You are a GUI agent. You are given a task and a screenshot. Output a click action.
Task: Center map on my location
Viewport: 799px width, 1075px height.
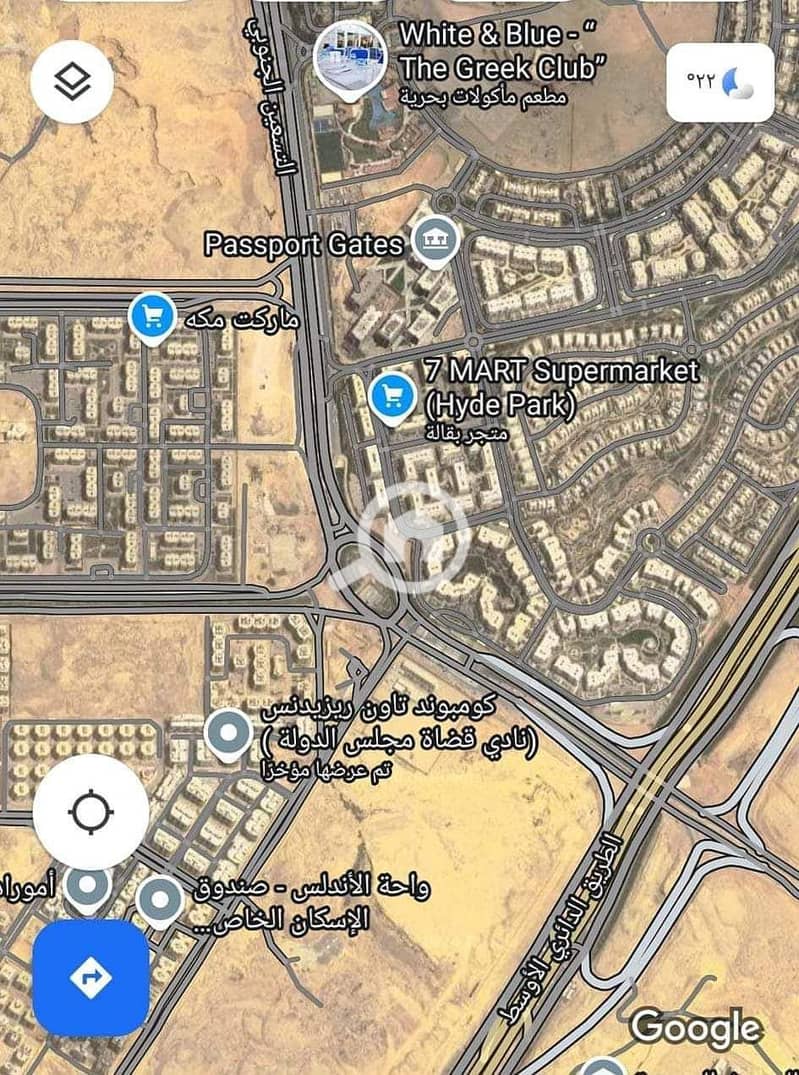click(x=91, y=810)
